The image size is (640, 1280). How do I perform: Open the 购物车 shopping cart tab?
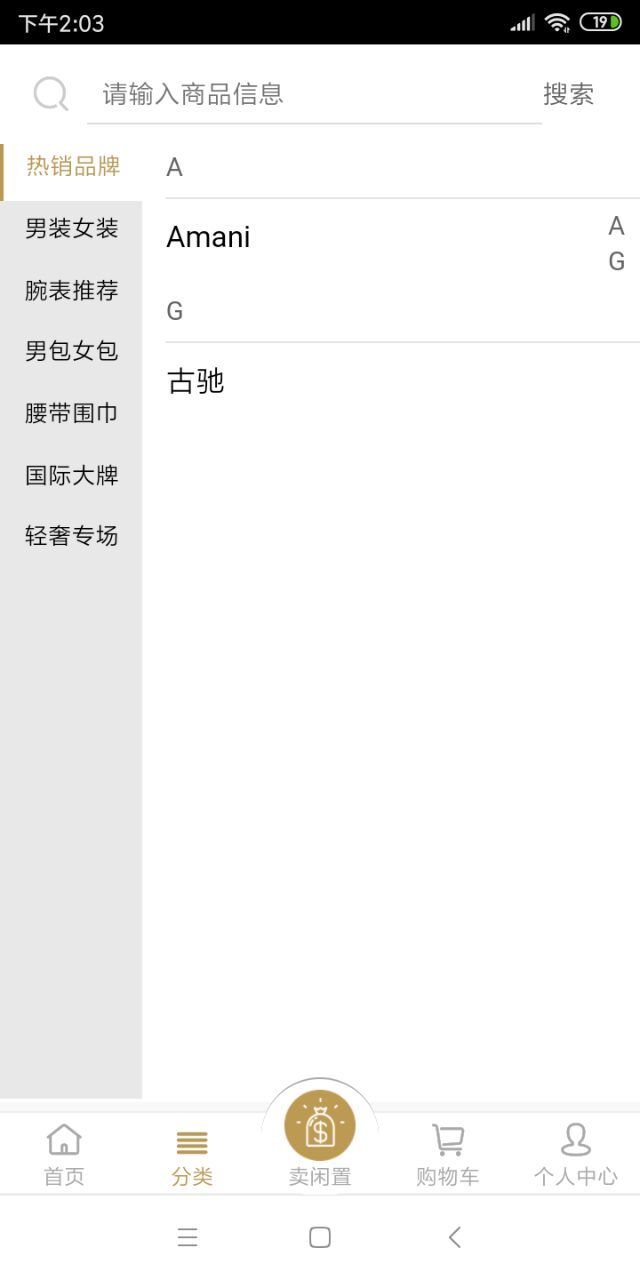[447, 1154]
